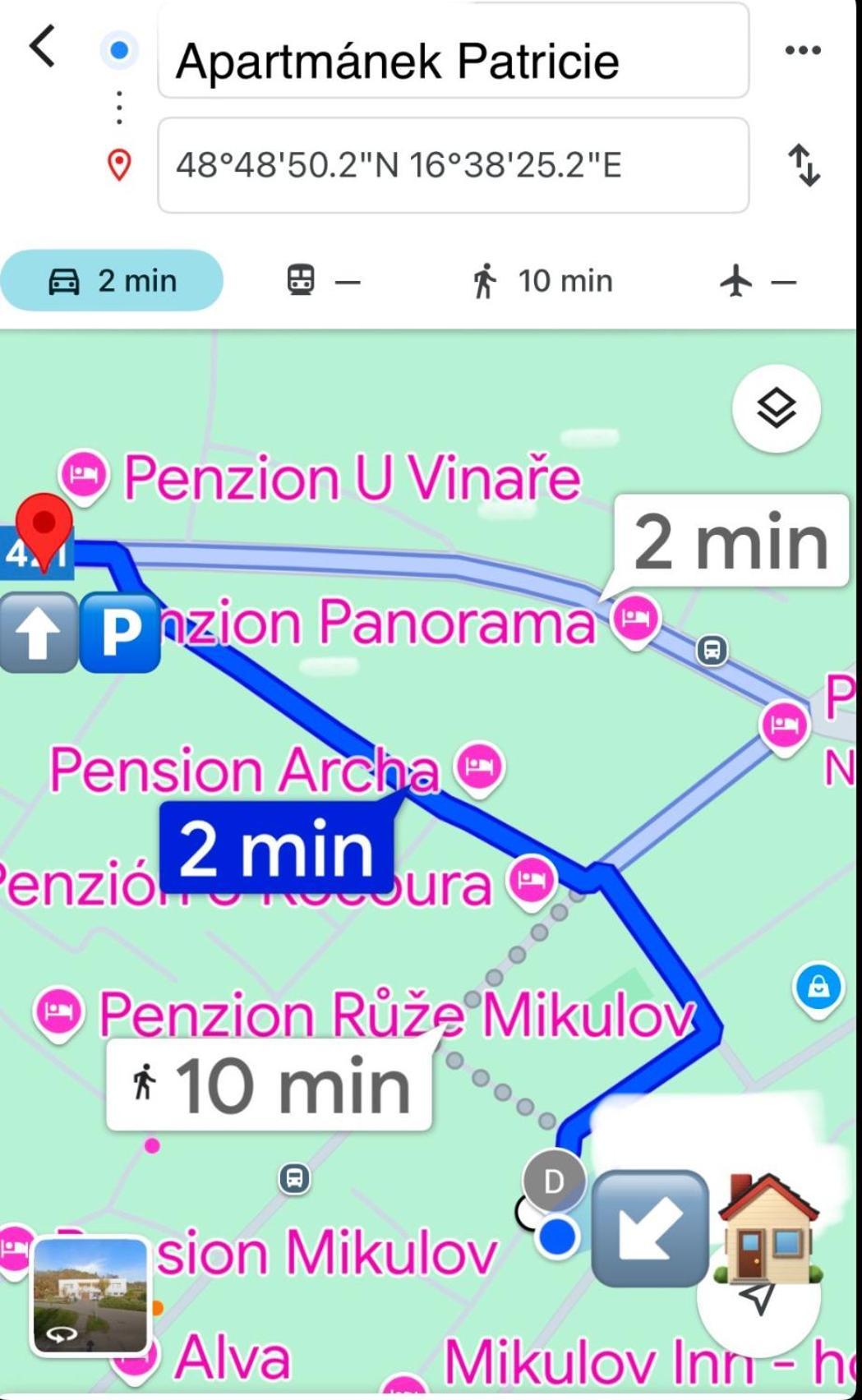Switch to walking mode 10 min
Screen dimensions: 862x1400
(542, 281)
